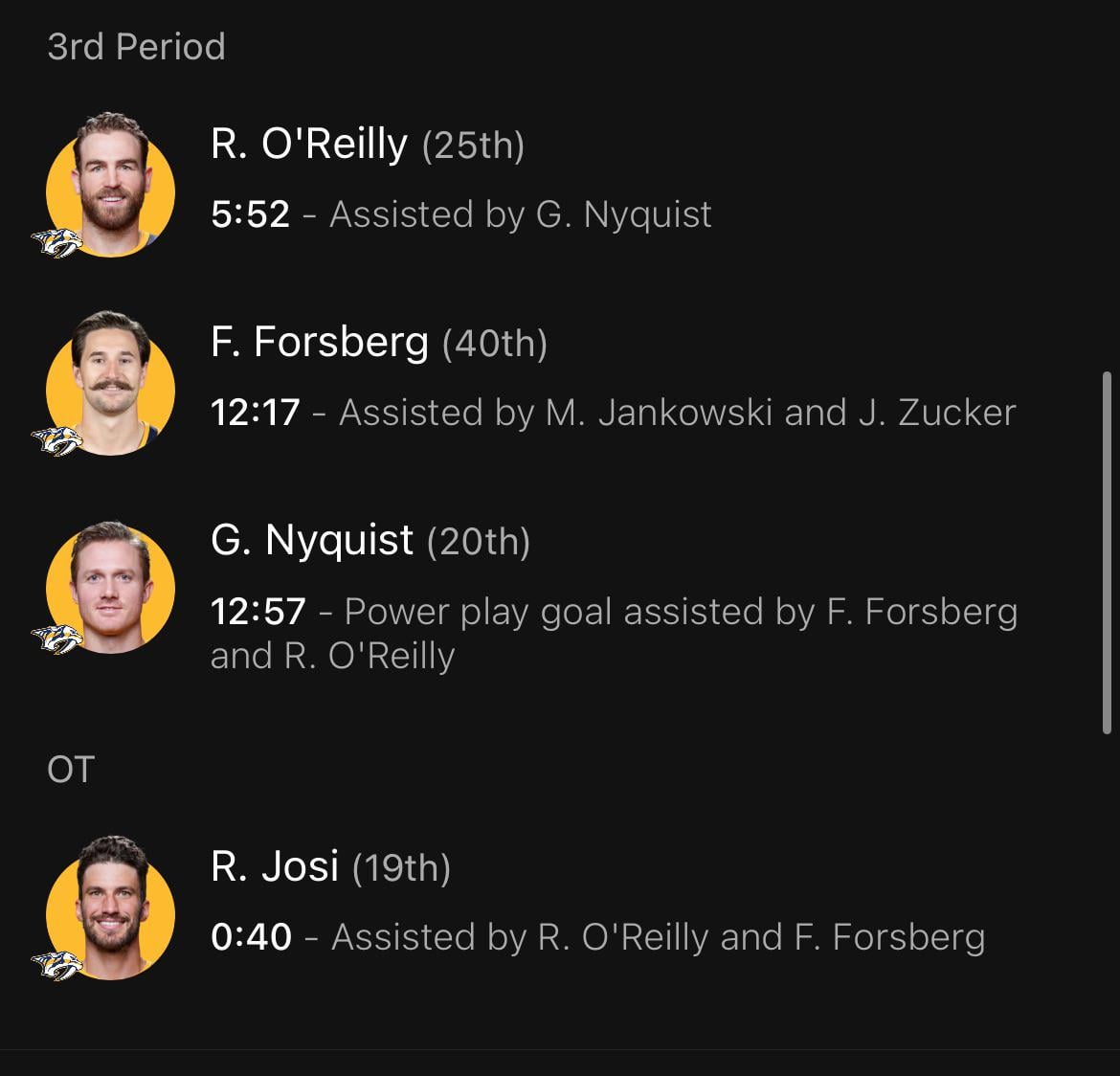Open R. Josi's overtime goal entry
Image resolution: width=1120 pixels, height=1076 pixels.
point(560,906)
